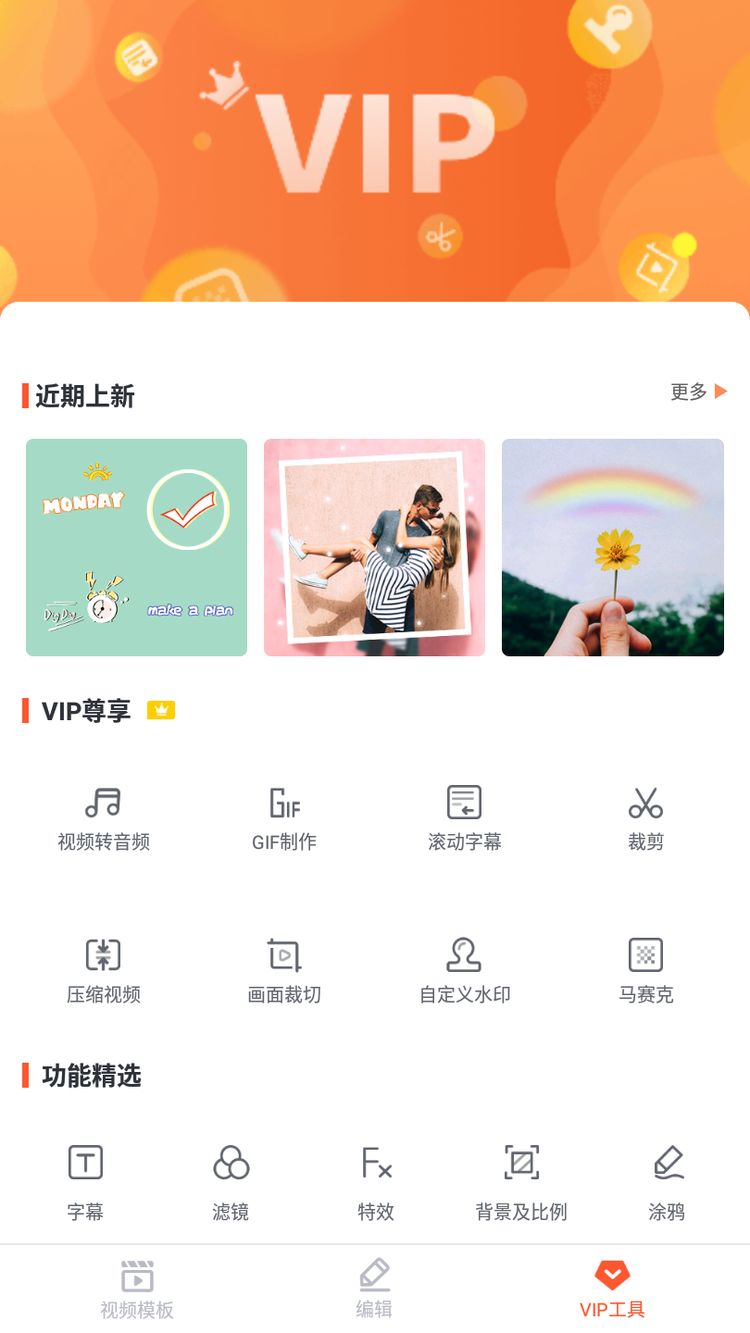Open 涂鸦 doodle feature
Viewport: 750px width, 1333px height.
[667, 1182]
